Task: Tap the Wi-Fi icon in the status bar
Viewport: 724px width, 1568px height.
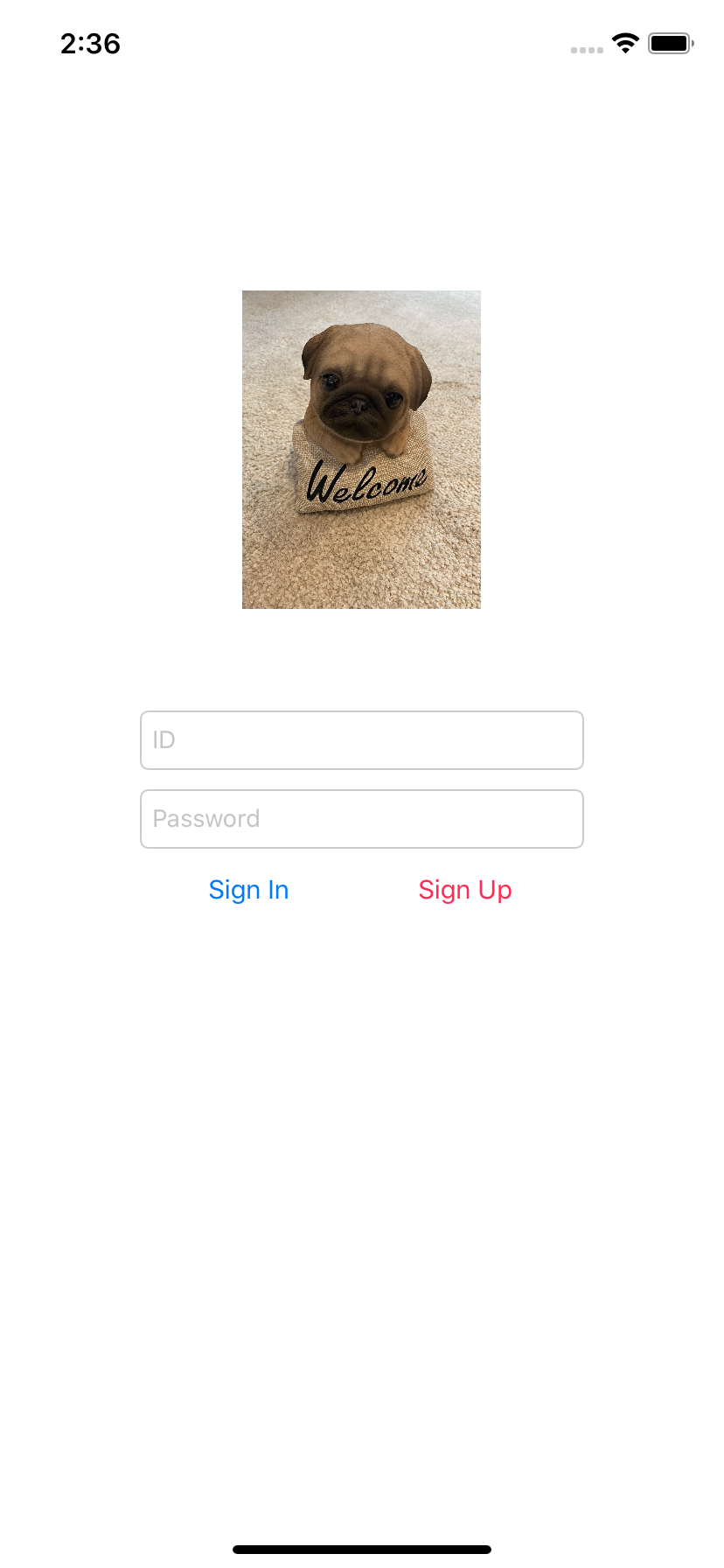Action: pos(626,45)
